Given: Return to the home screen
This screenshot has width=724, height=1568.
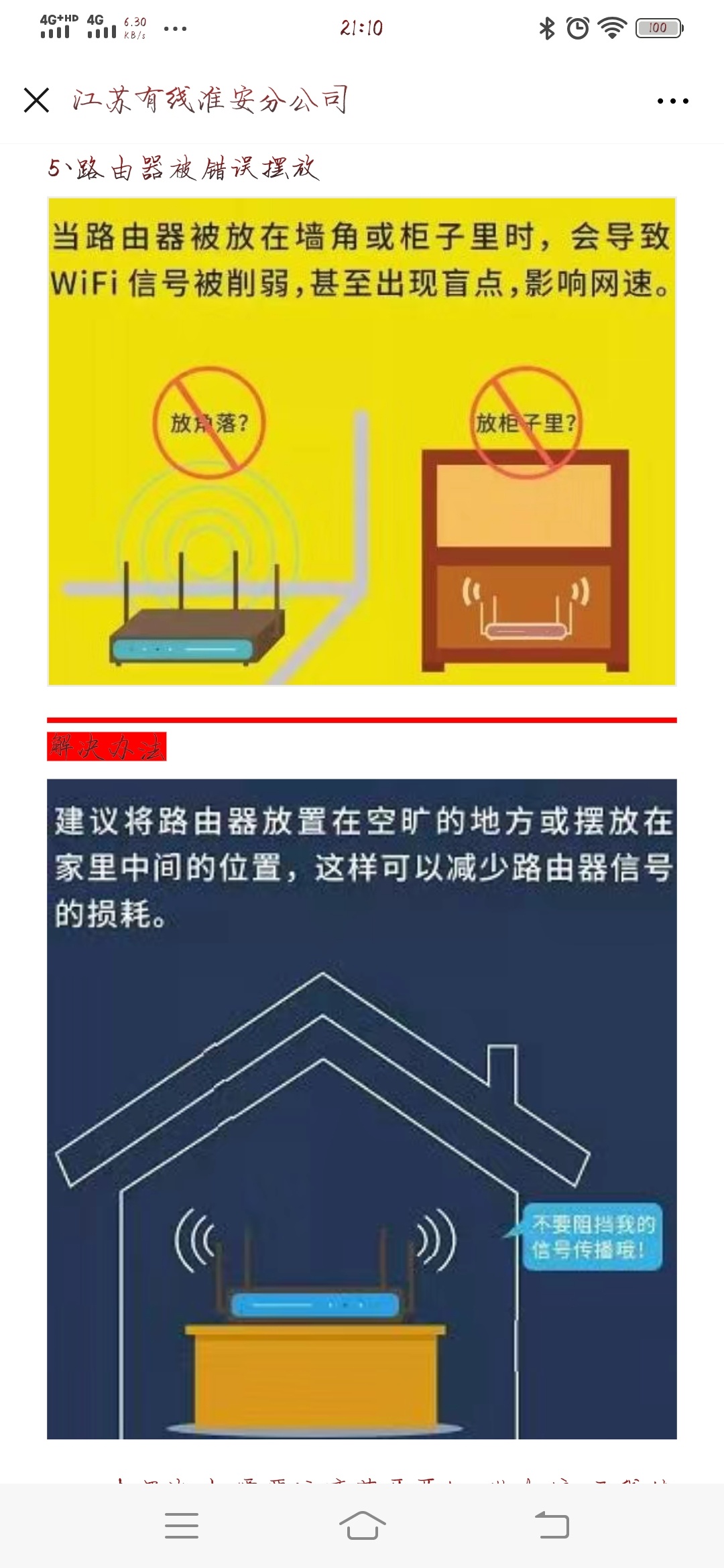Looking at the screenshot, I should pos(362,1525).
